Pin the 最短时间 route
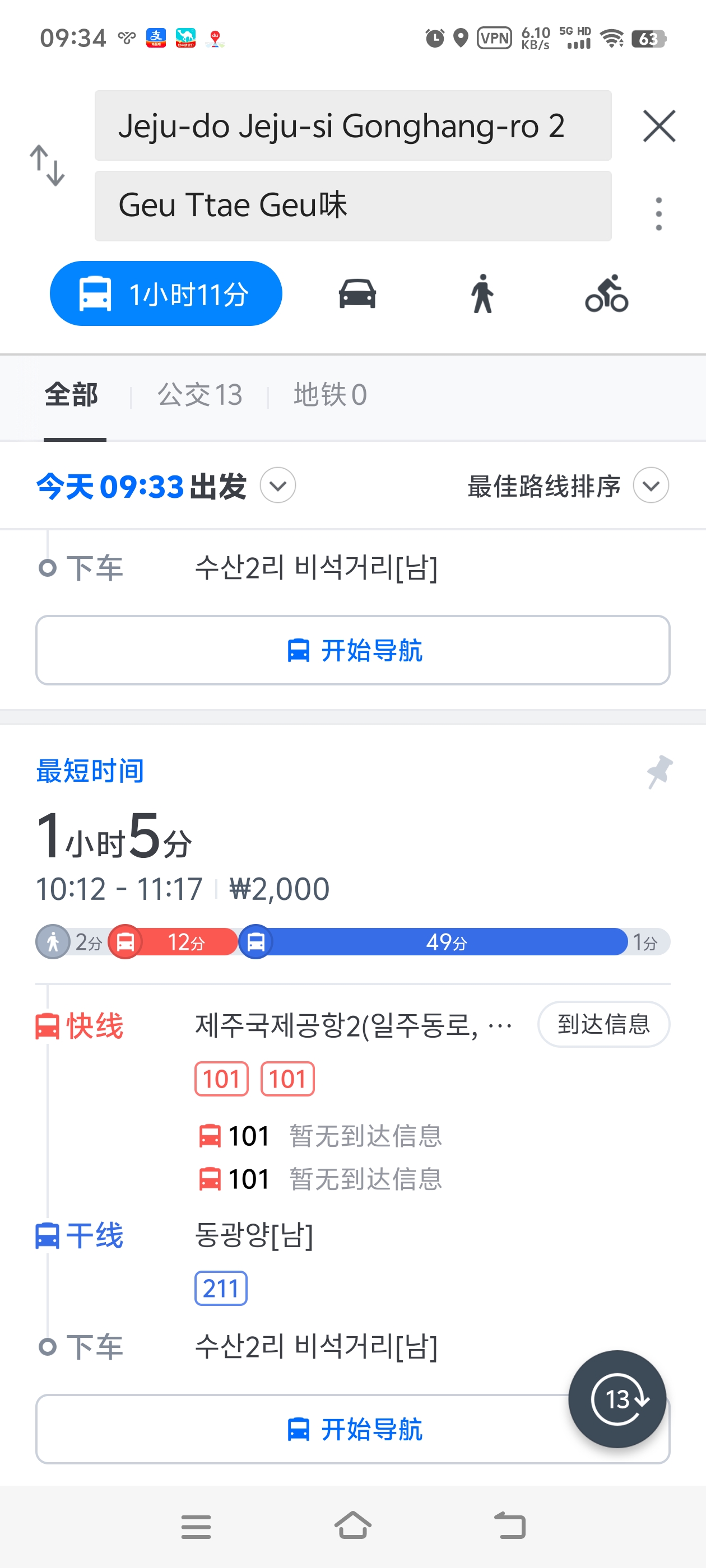Screen dimensions: 706x1568 click(658, 772)
